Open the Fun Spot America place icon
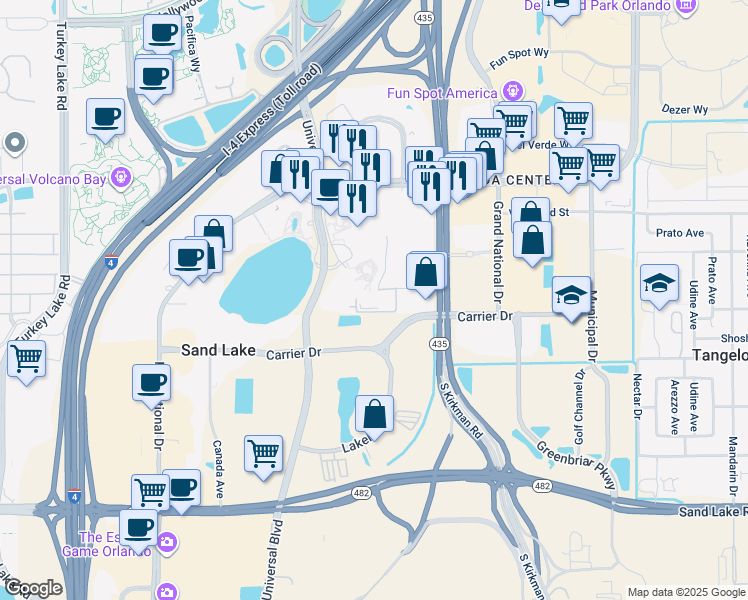 [515, 92]
